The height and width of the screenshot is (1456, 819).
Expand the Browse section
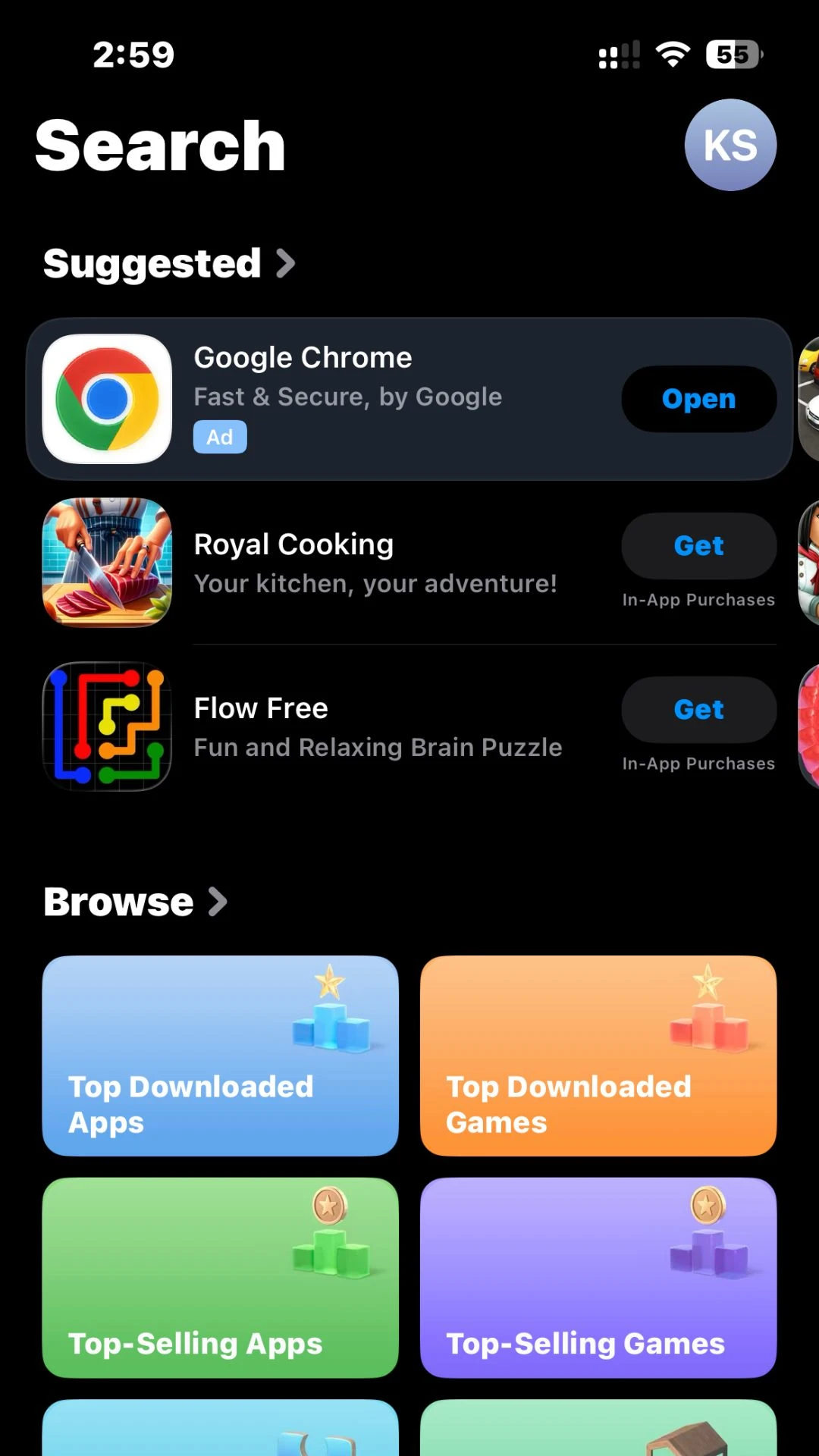click(x=135, y=902)
